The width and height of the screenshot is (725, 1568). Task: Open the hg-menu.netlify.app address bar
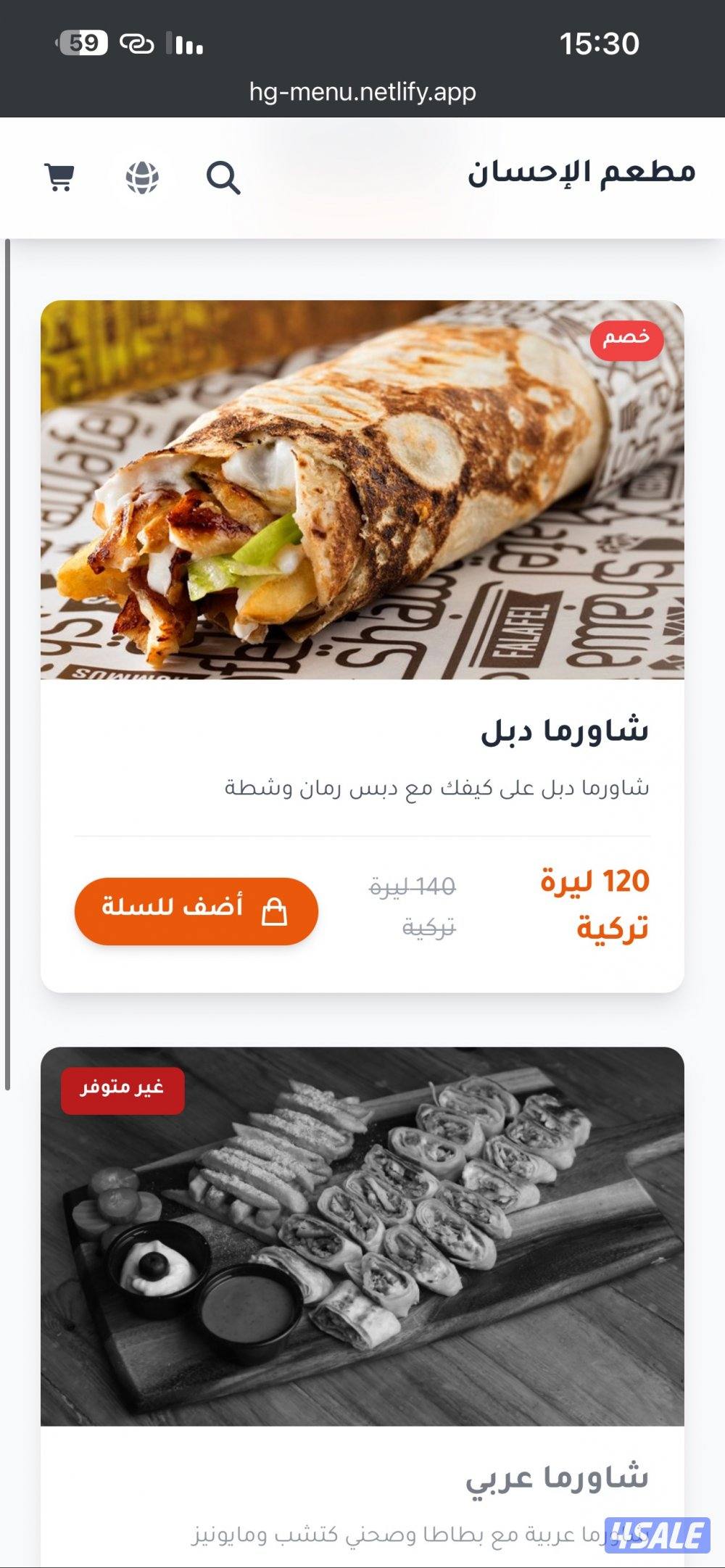[362, 92]
